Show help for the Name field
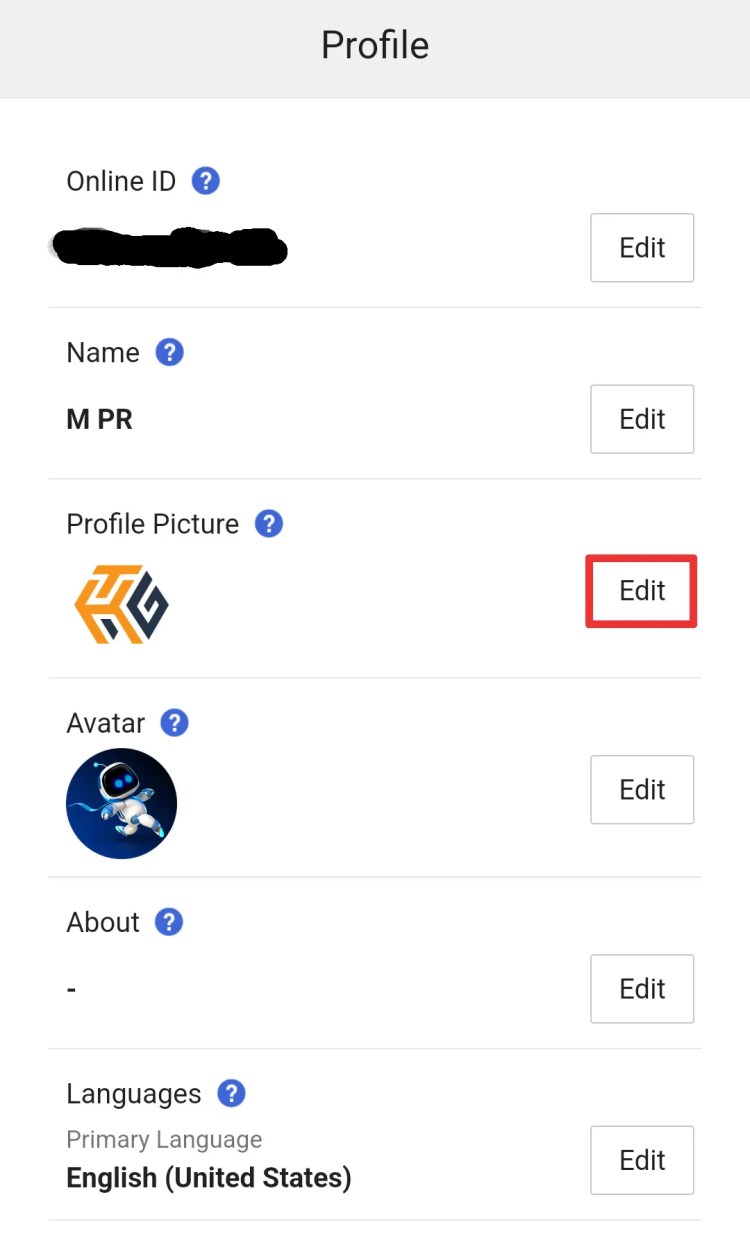 (170, 352)
